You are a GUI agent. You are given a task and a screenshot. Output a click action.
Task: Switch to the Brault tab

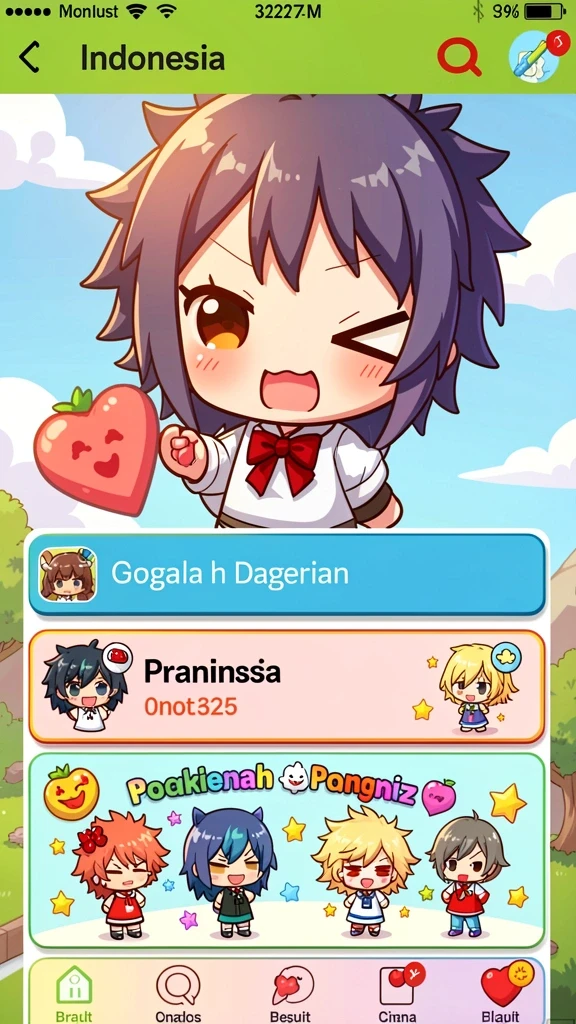click(x=74, y=992)
